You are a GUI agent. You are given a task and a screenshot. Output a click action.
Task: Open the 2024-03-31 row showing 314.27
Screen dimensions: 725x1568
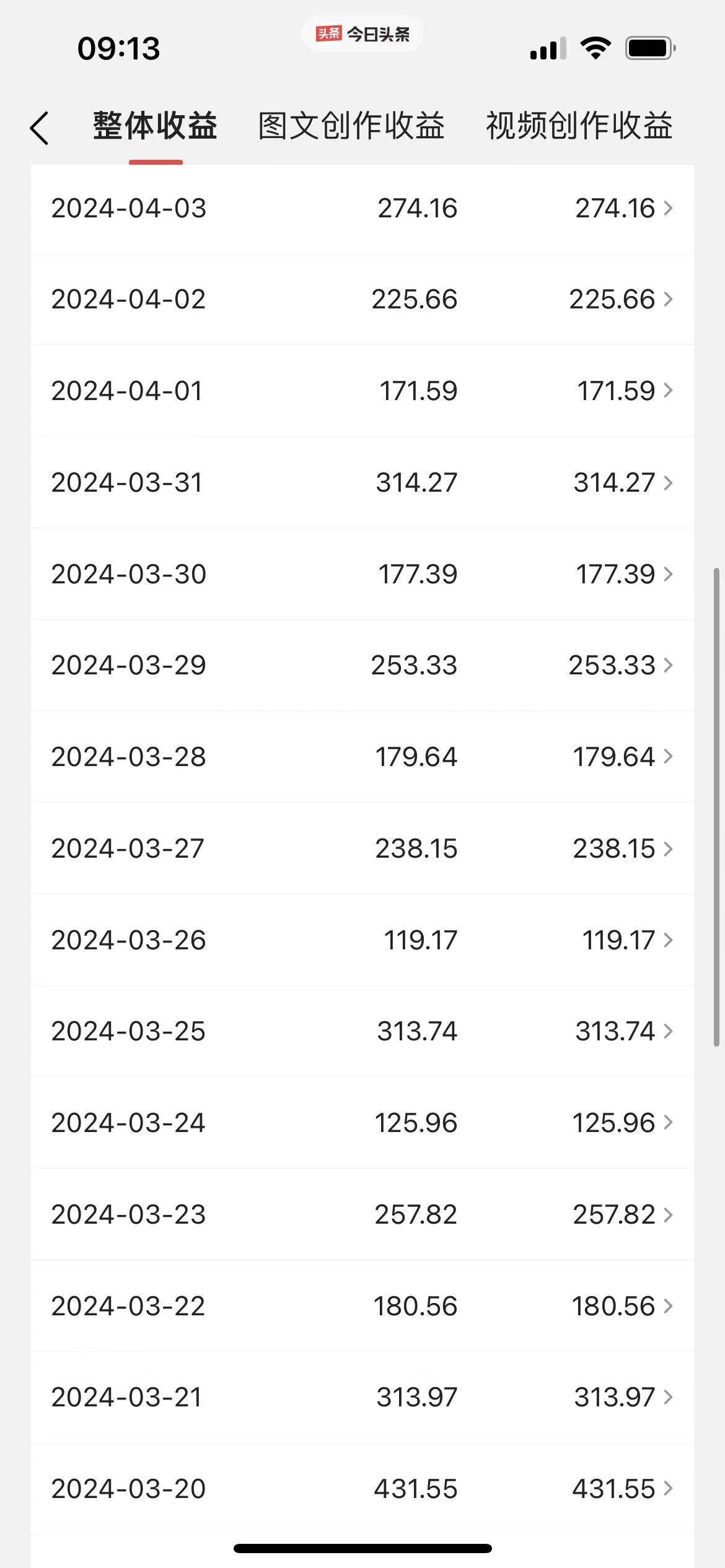pos(362,482)
